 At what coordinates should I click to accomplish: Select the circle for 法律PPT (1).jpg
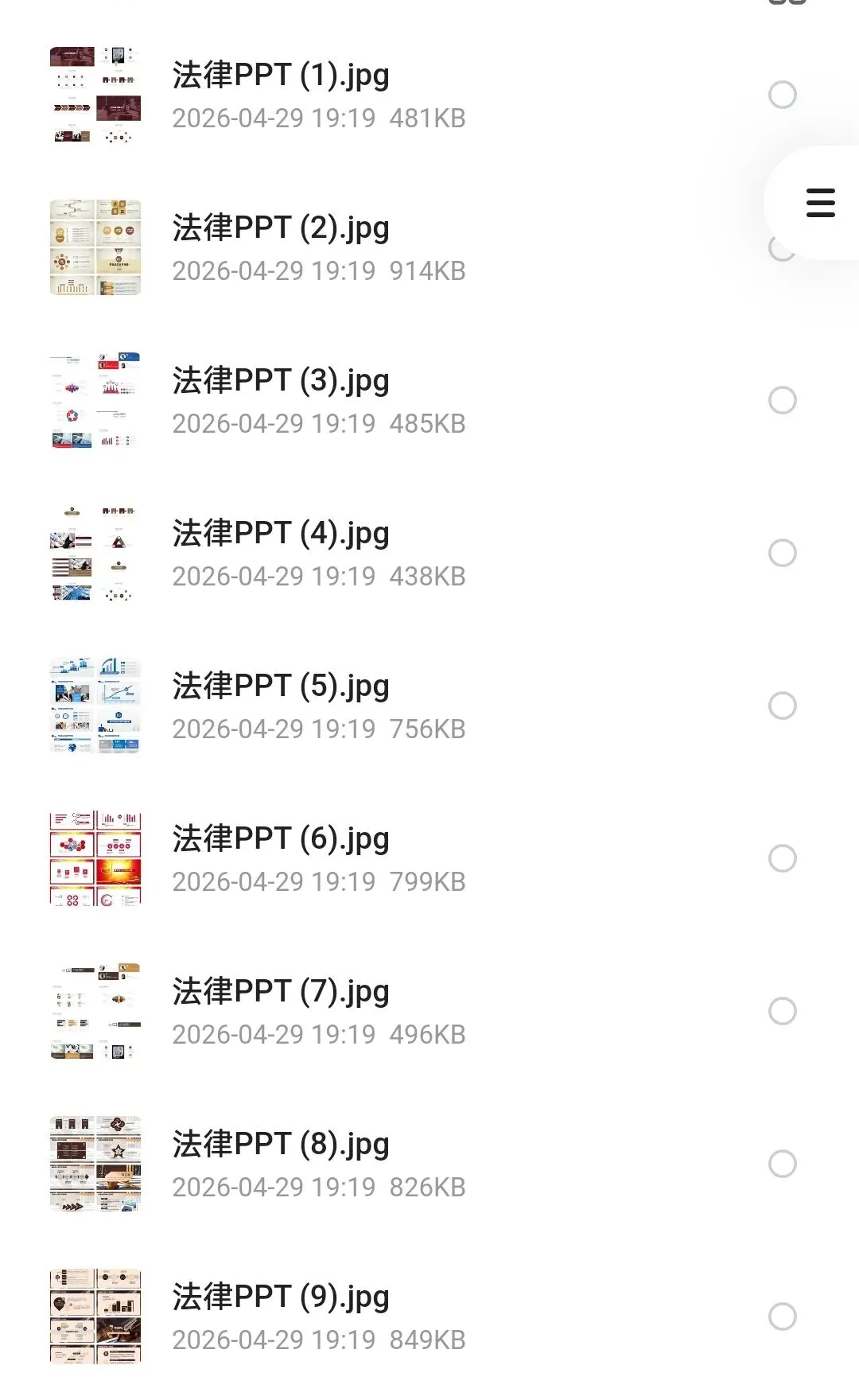[783, 95]
